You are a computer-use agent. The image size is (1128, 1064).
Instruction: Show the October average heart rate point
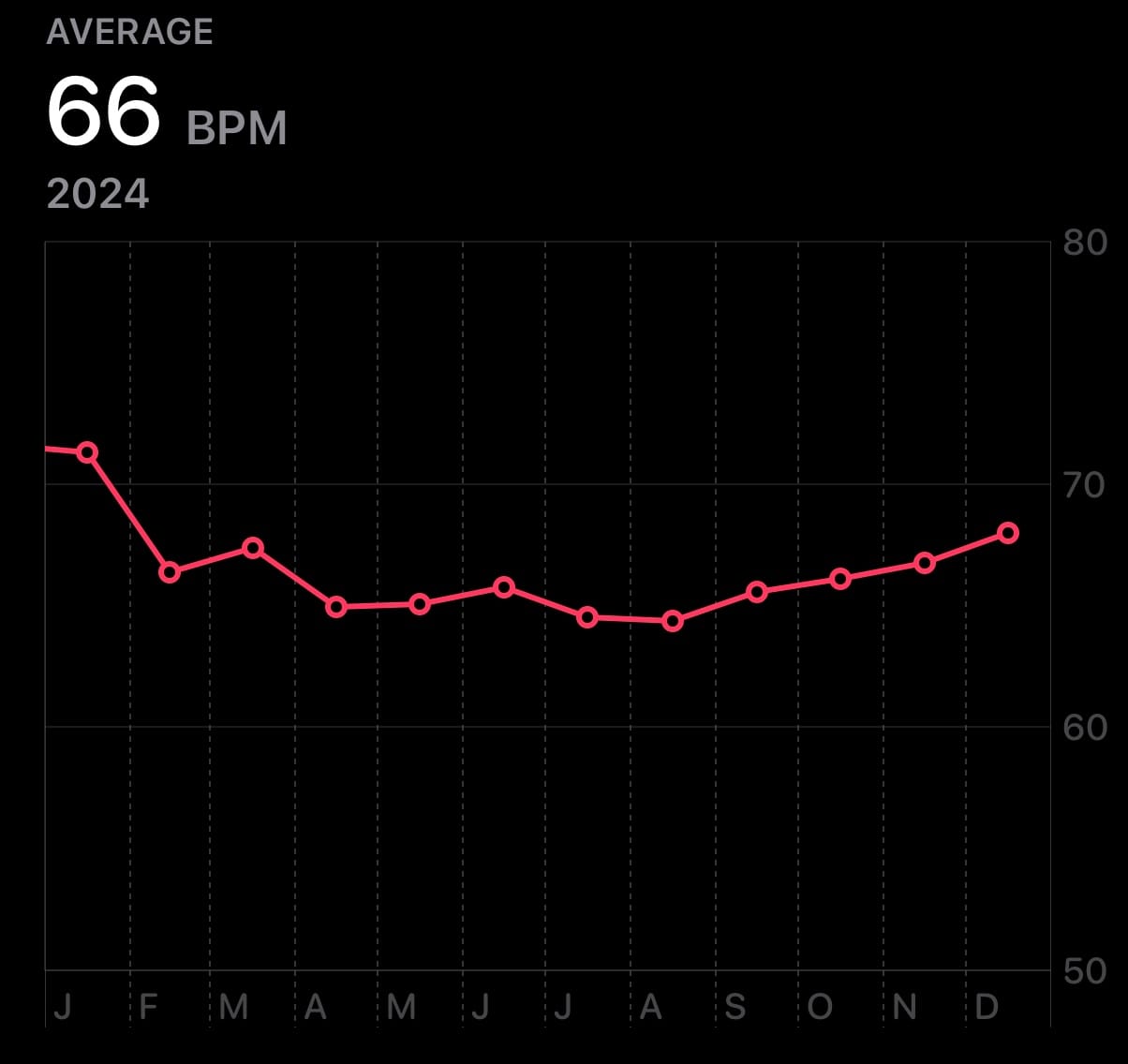point(840,579)
